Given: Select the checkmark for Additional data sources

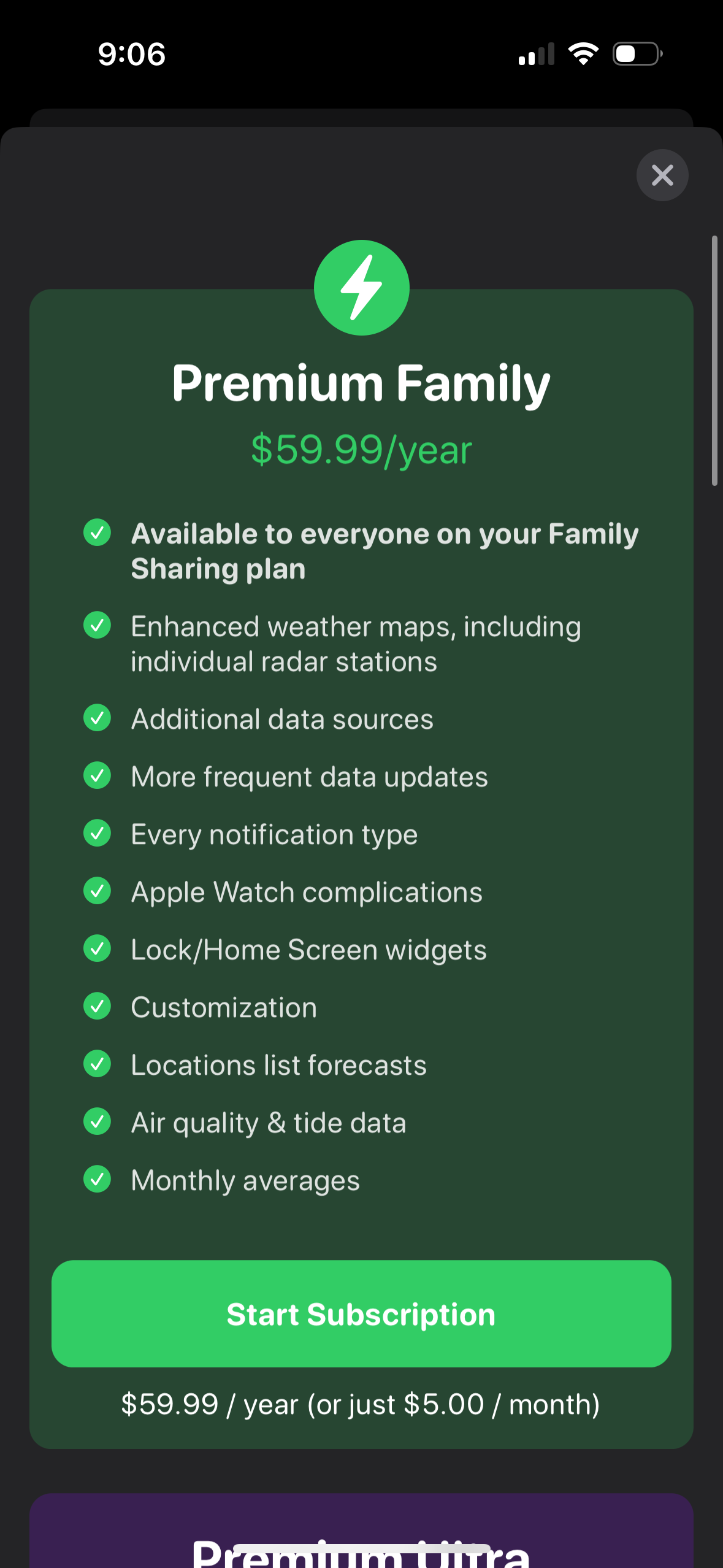Looking at the screenshot, I should 97,718.
